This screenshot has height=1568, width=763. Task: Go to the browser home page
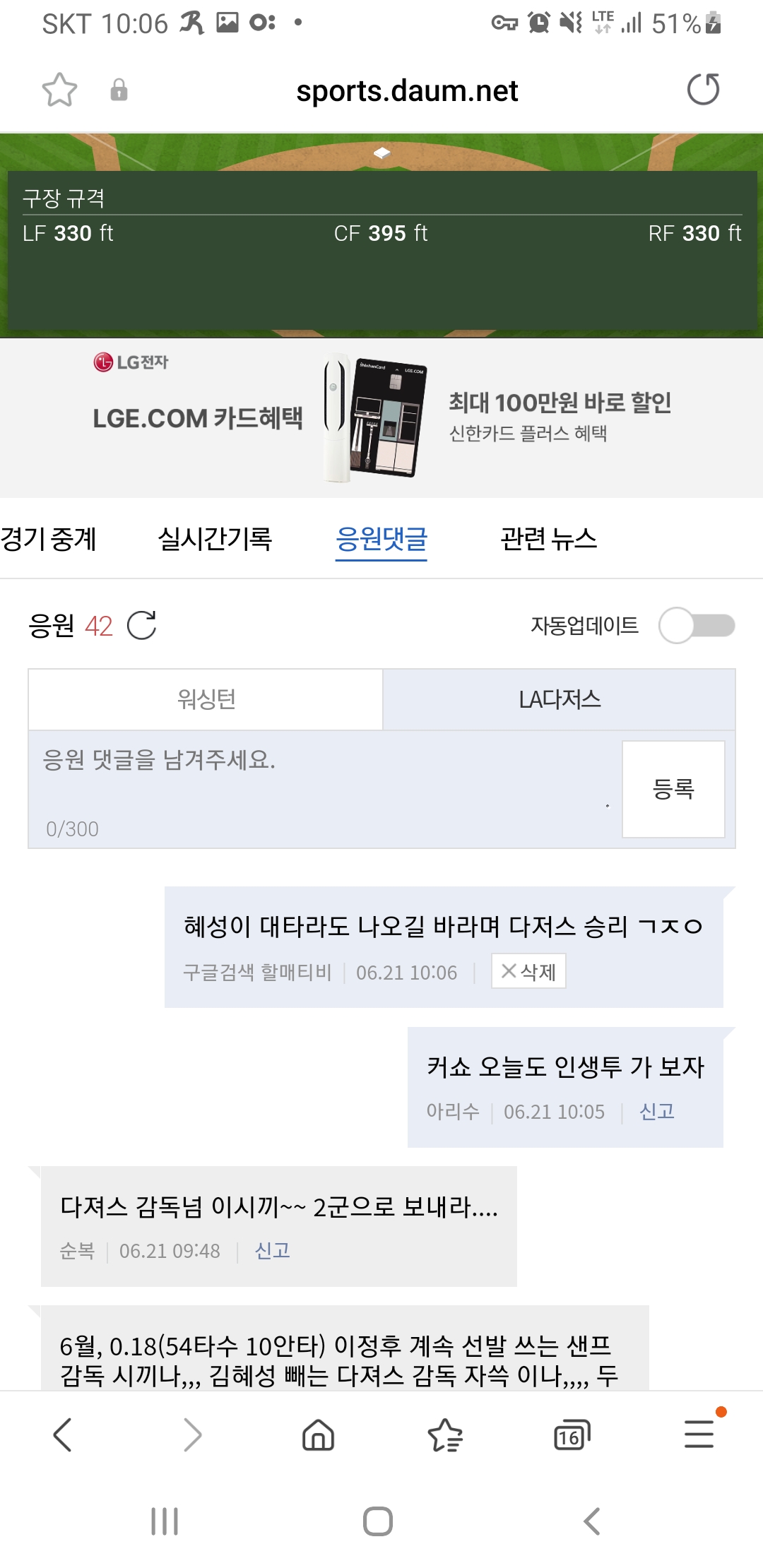click(x=318, y=1435)
